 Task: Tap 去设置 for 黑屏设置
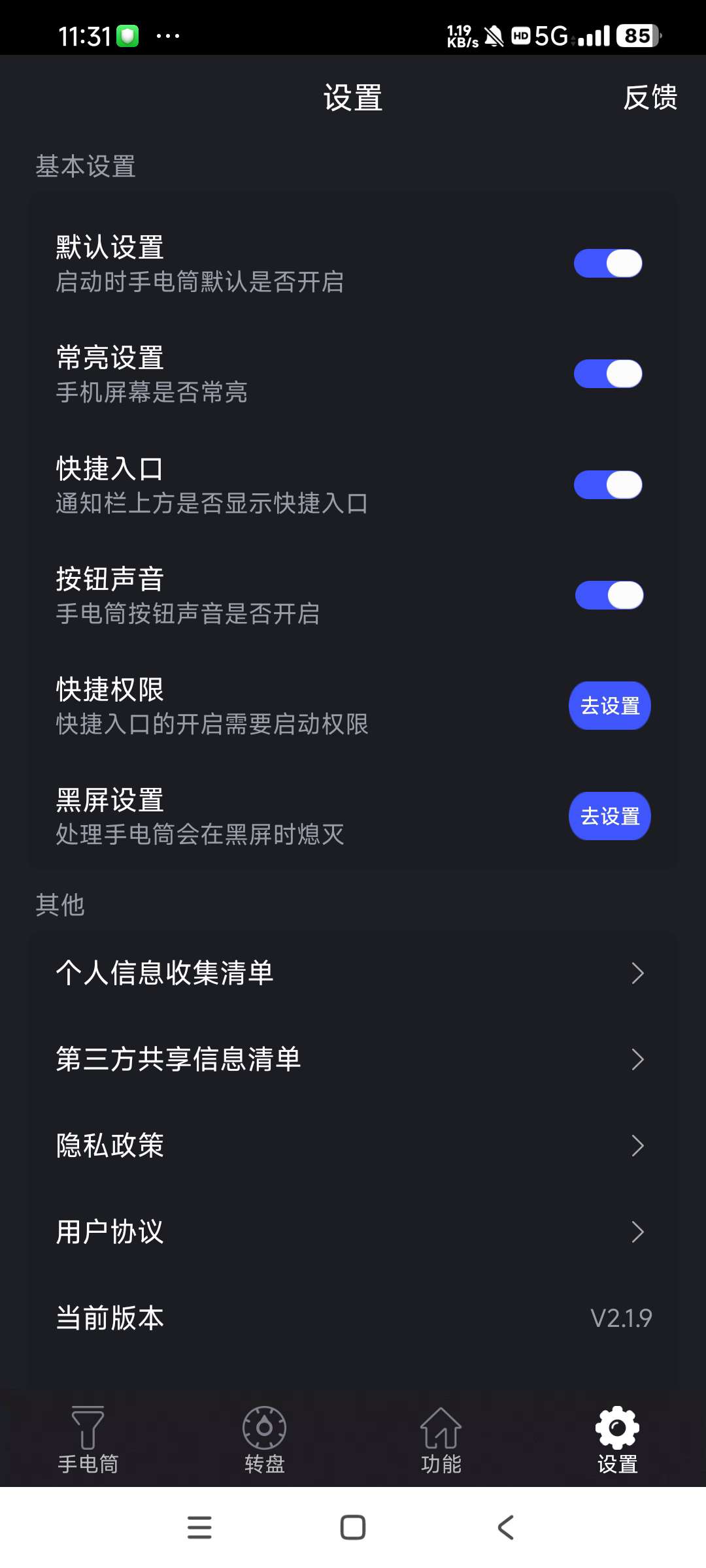(609, 816)
